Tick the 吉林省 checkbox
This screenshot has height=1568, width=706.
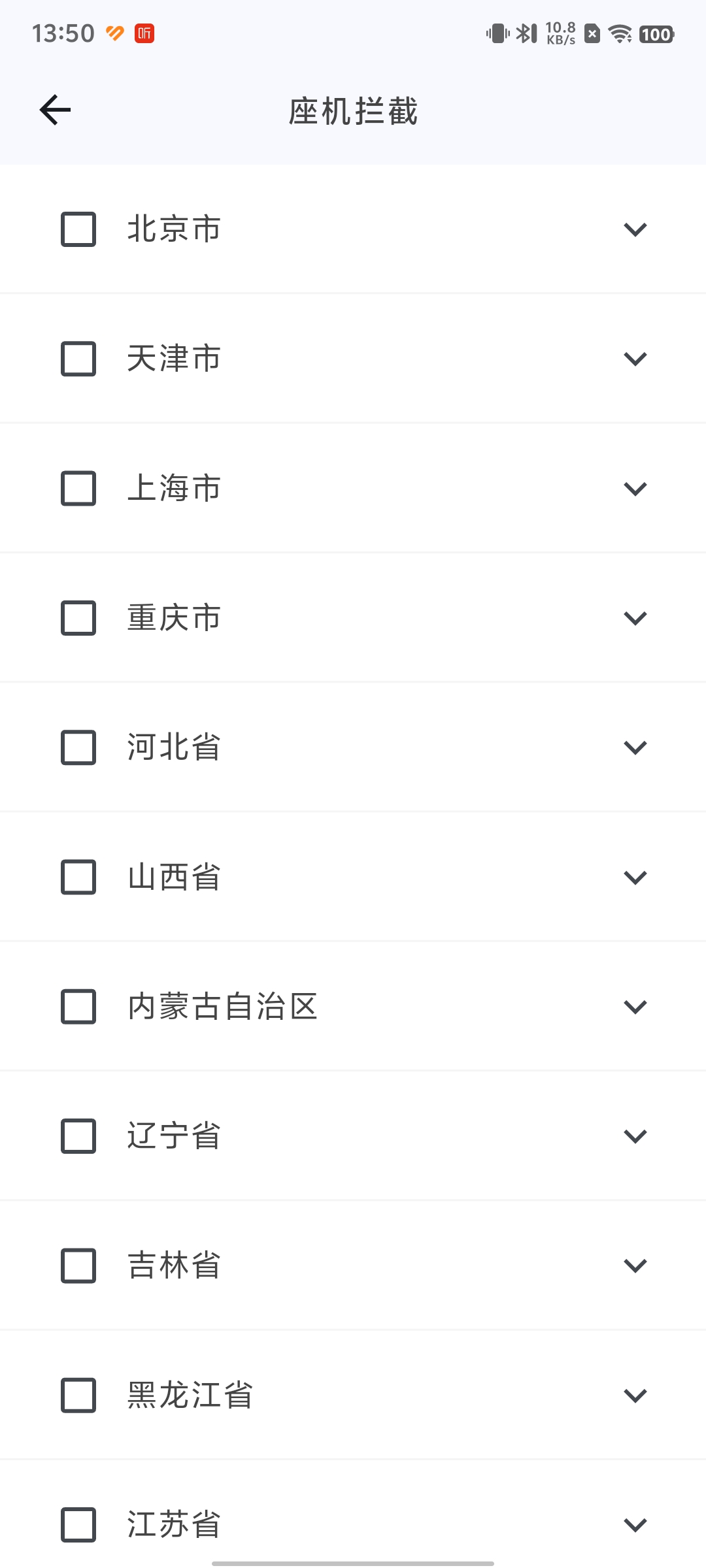[x=78, y=1266]
